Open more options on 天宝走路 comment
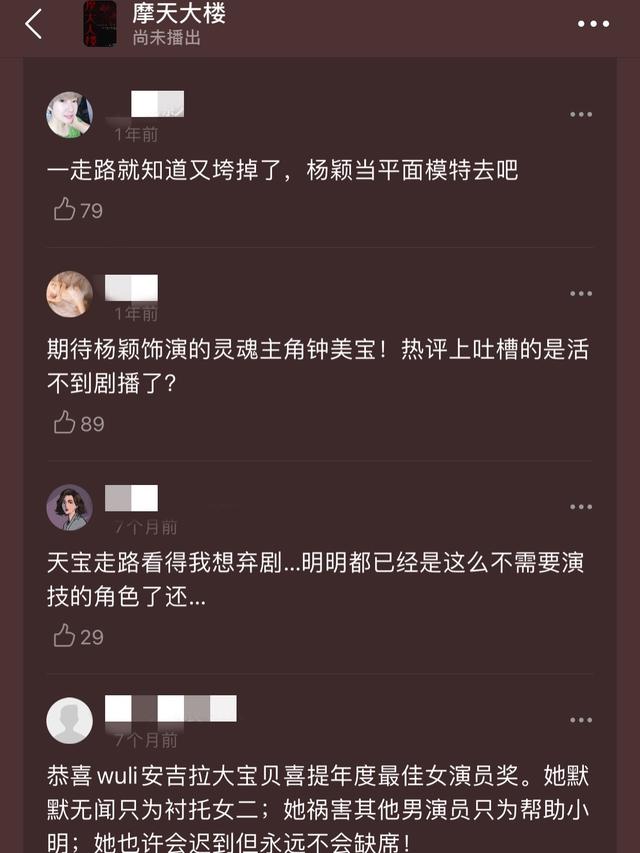 coord(581,508)
